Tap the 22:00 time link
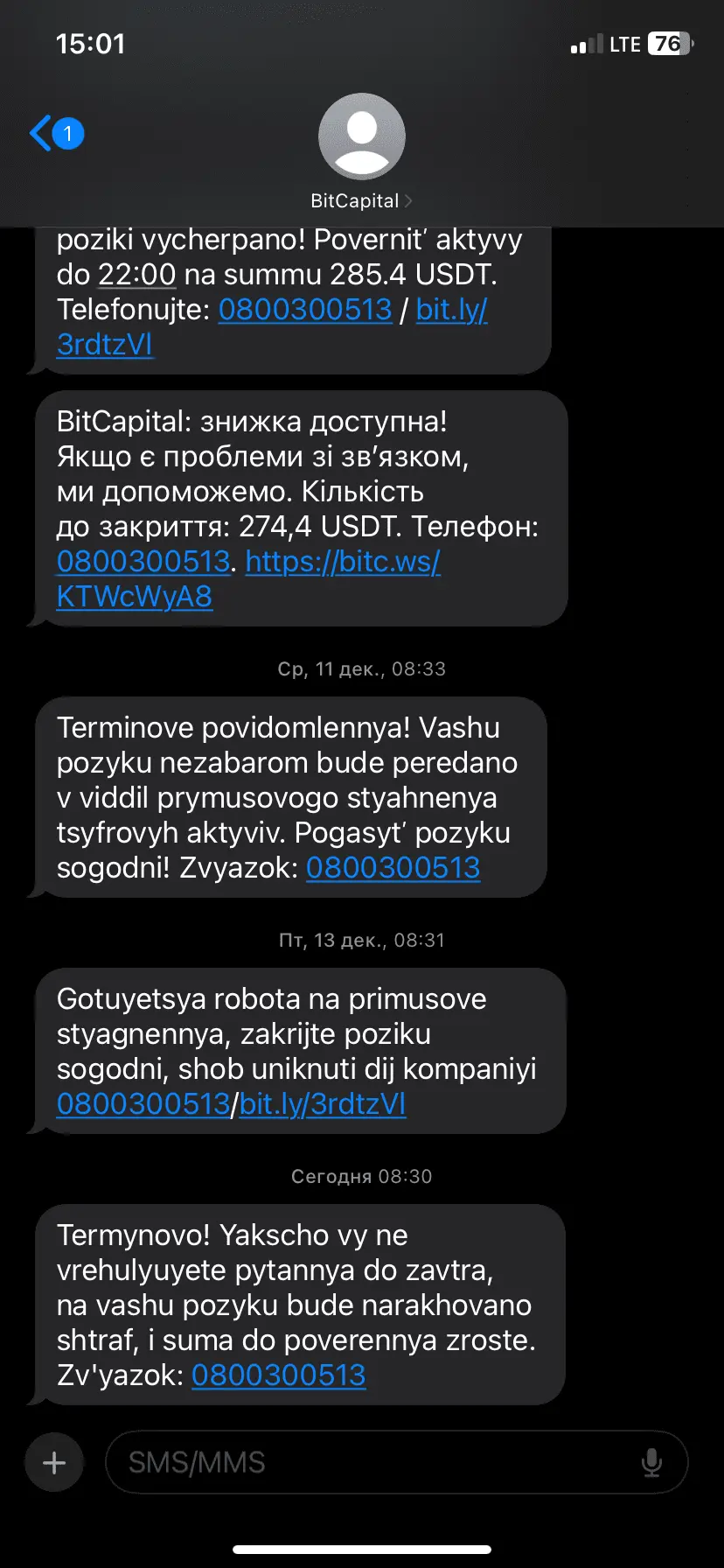 136,275
